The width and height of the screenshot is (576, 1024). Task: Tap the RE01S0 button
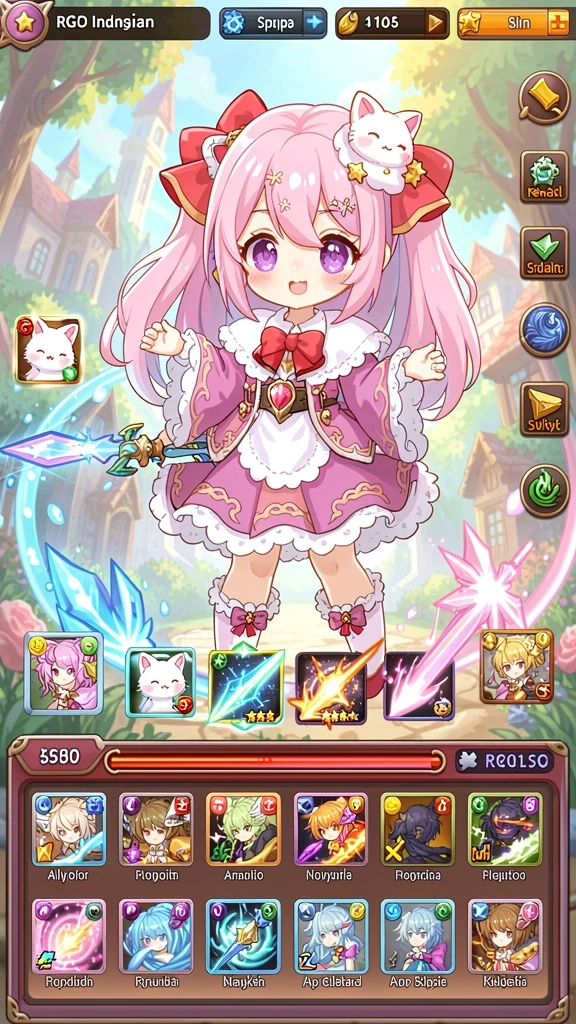point(504,761)
